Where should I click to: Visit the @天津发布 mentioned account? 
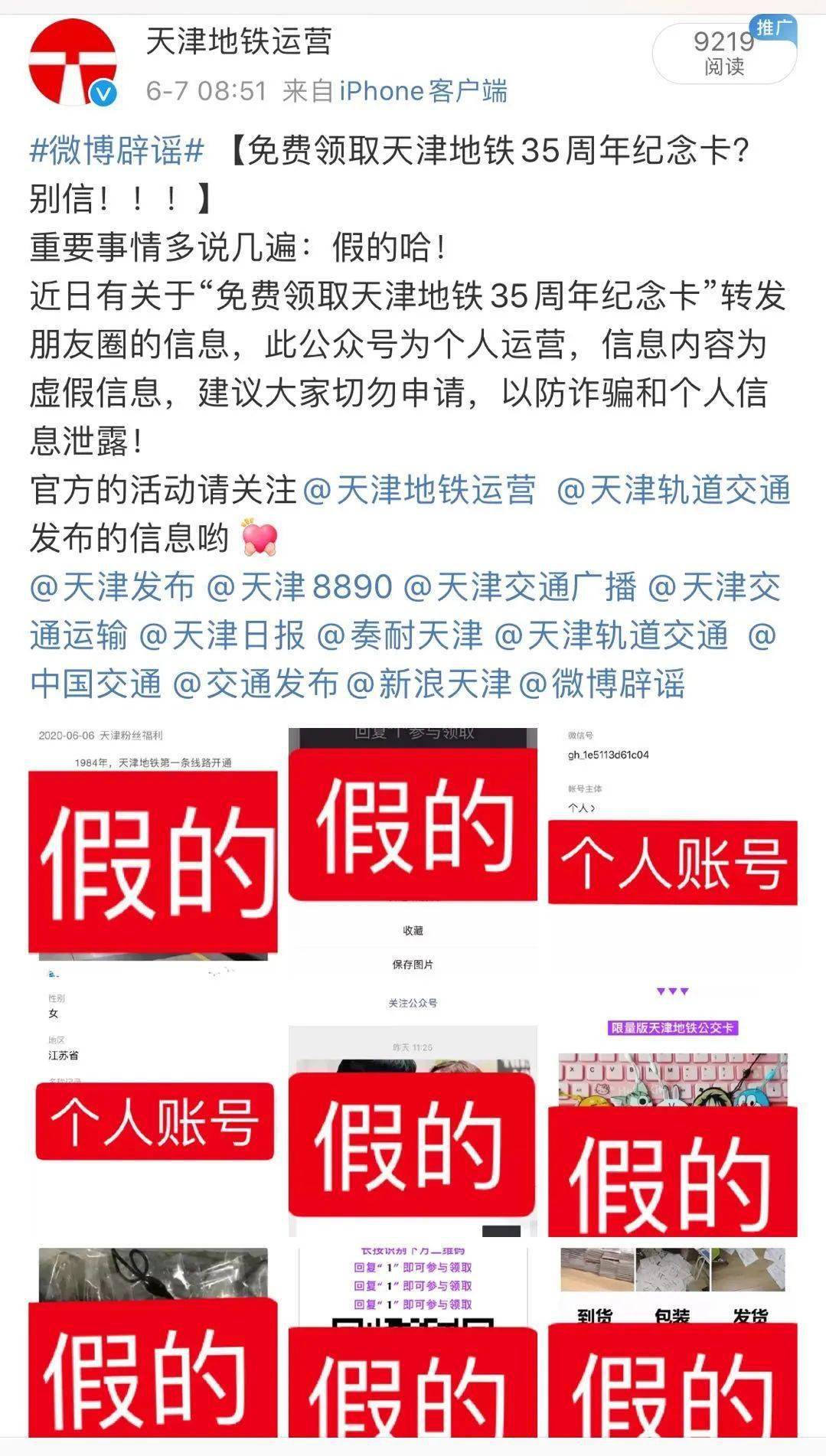tap(113, 587)
